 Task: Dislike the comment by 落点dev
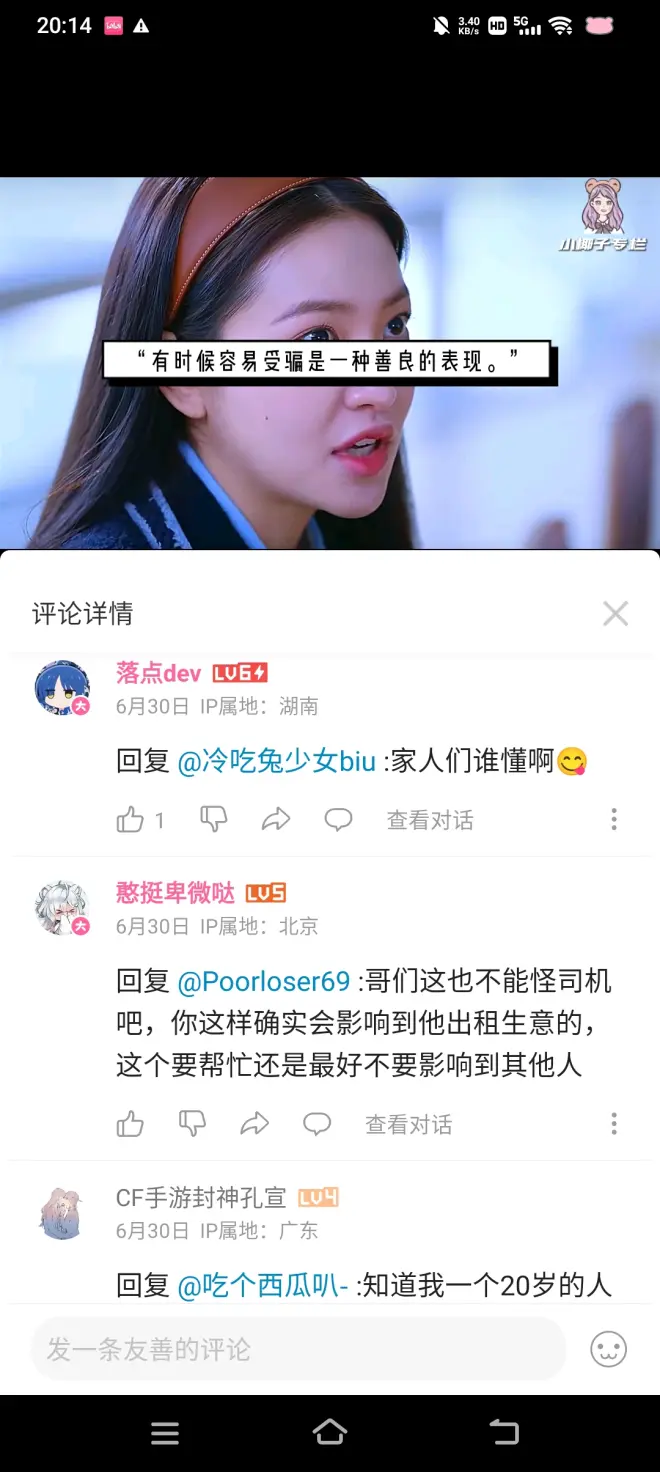point(214,820)
